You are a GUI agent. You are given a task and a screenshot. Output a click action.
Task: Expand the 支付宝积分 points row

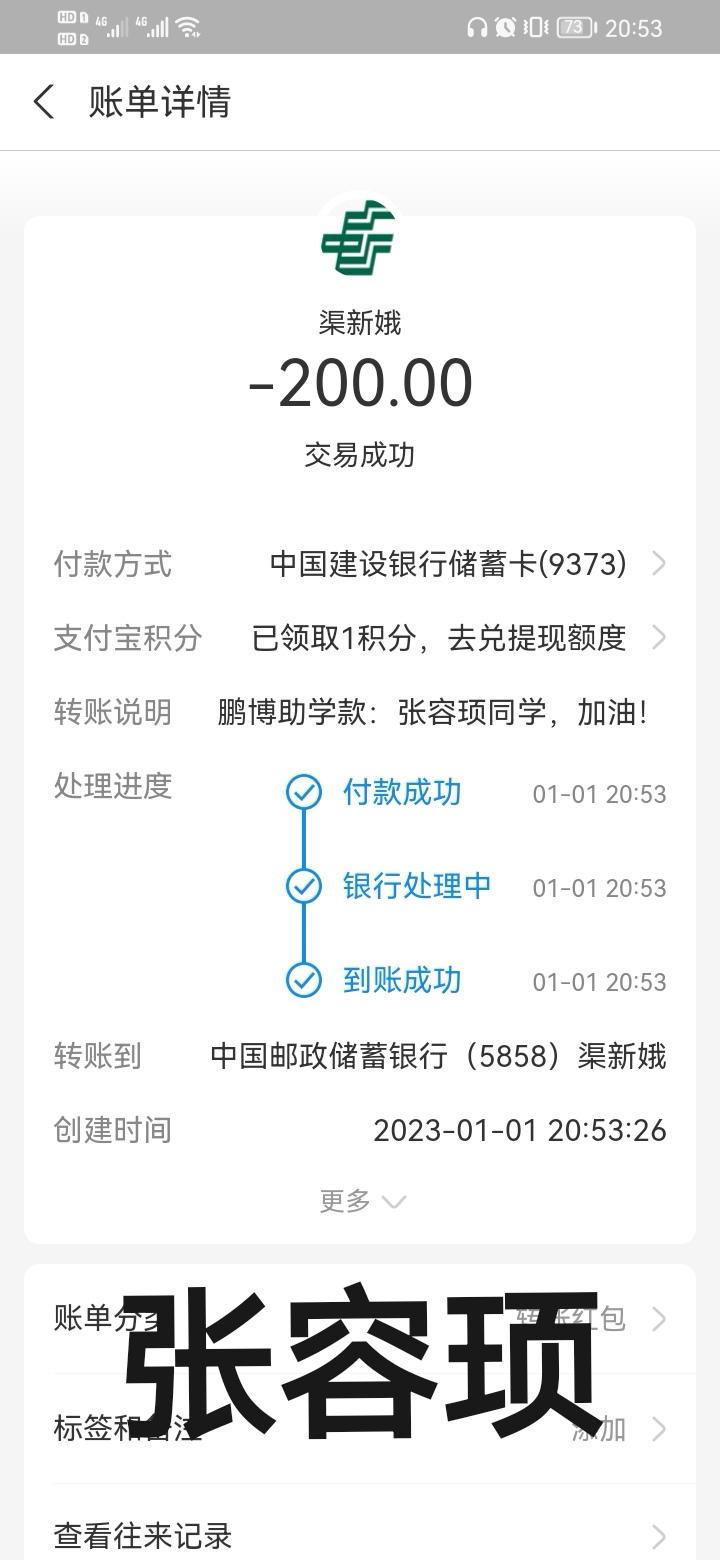coord(659,637)
